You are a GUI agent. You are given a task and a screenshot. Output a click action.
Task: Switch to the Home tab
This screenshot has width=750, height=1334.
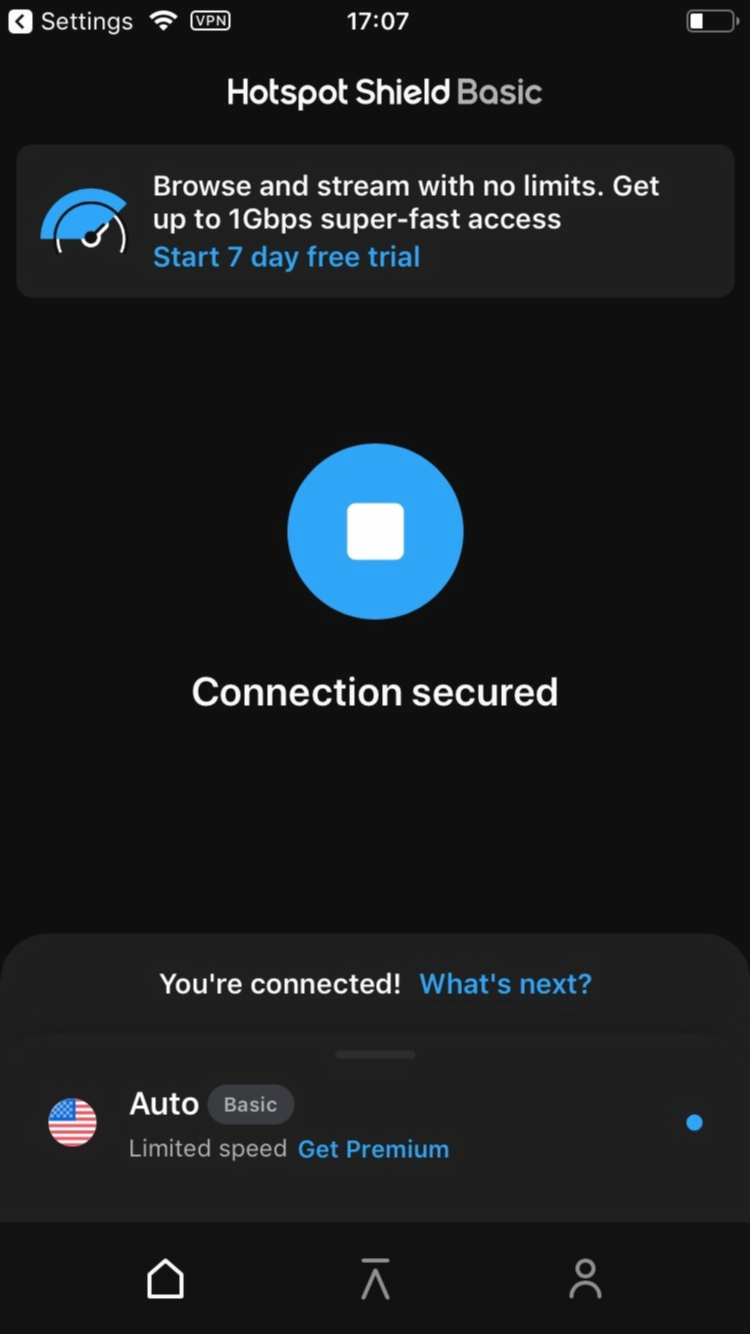point(166,1279)
